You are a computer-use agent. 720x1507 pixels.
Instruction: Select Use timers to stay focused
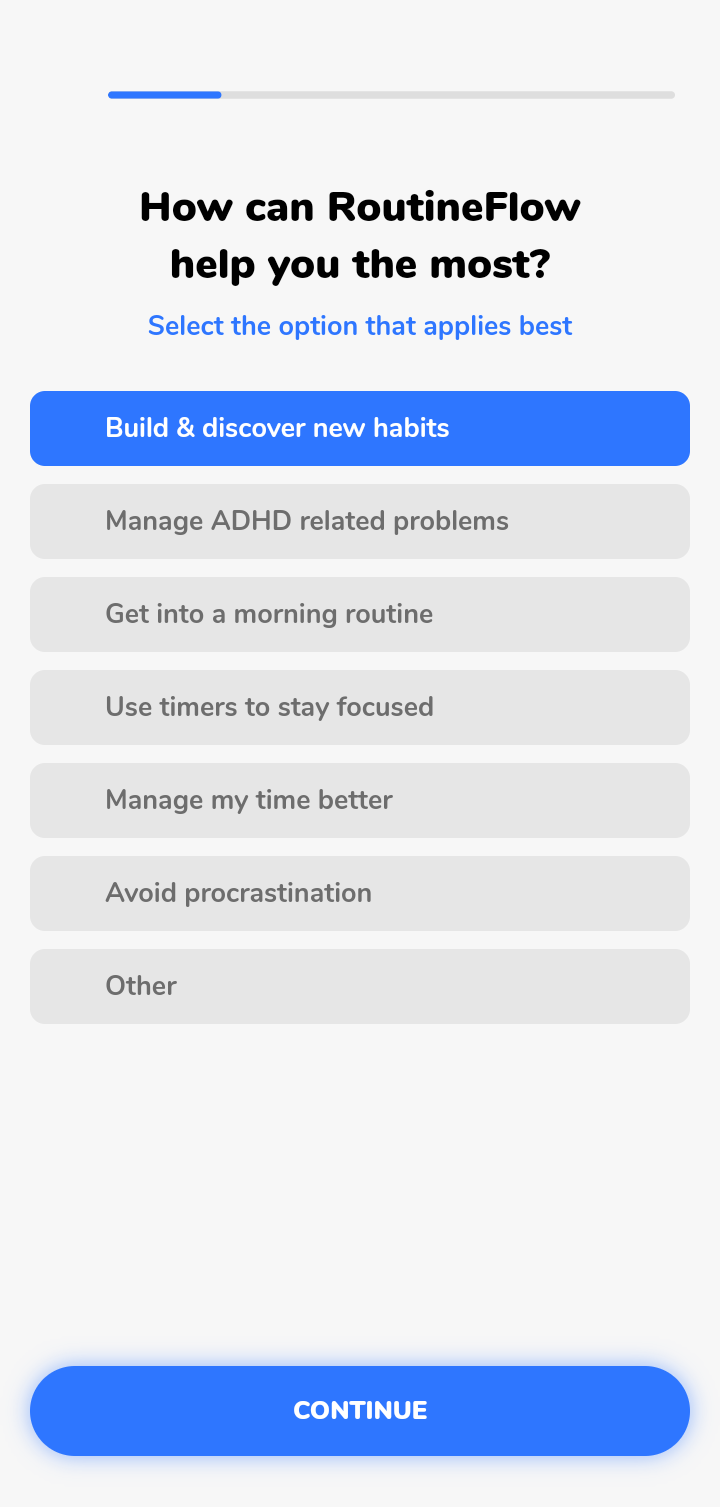[x=360, y=707]
